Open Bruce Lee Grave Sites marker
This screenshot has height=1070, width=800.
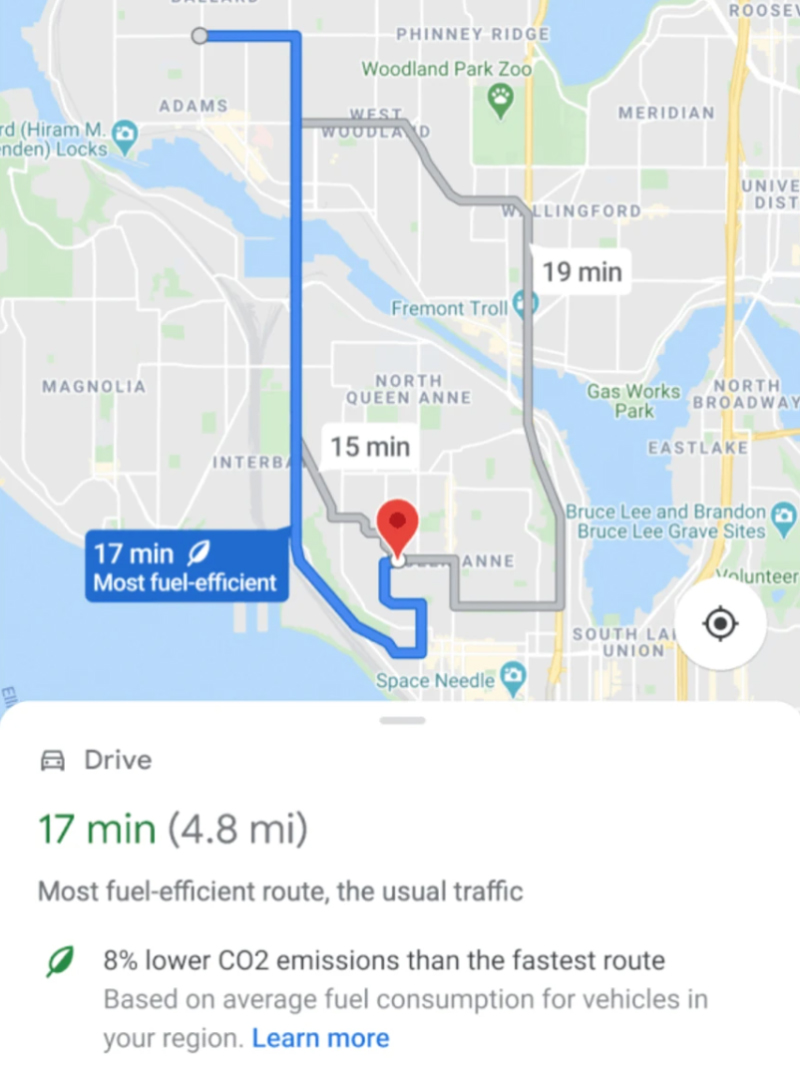[783, 514]
